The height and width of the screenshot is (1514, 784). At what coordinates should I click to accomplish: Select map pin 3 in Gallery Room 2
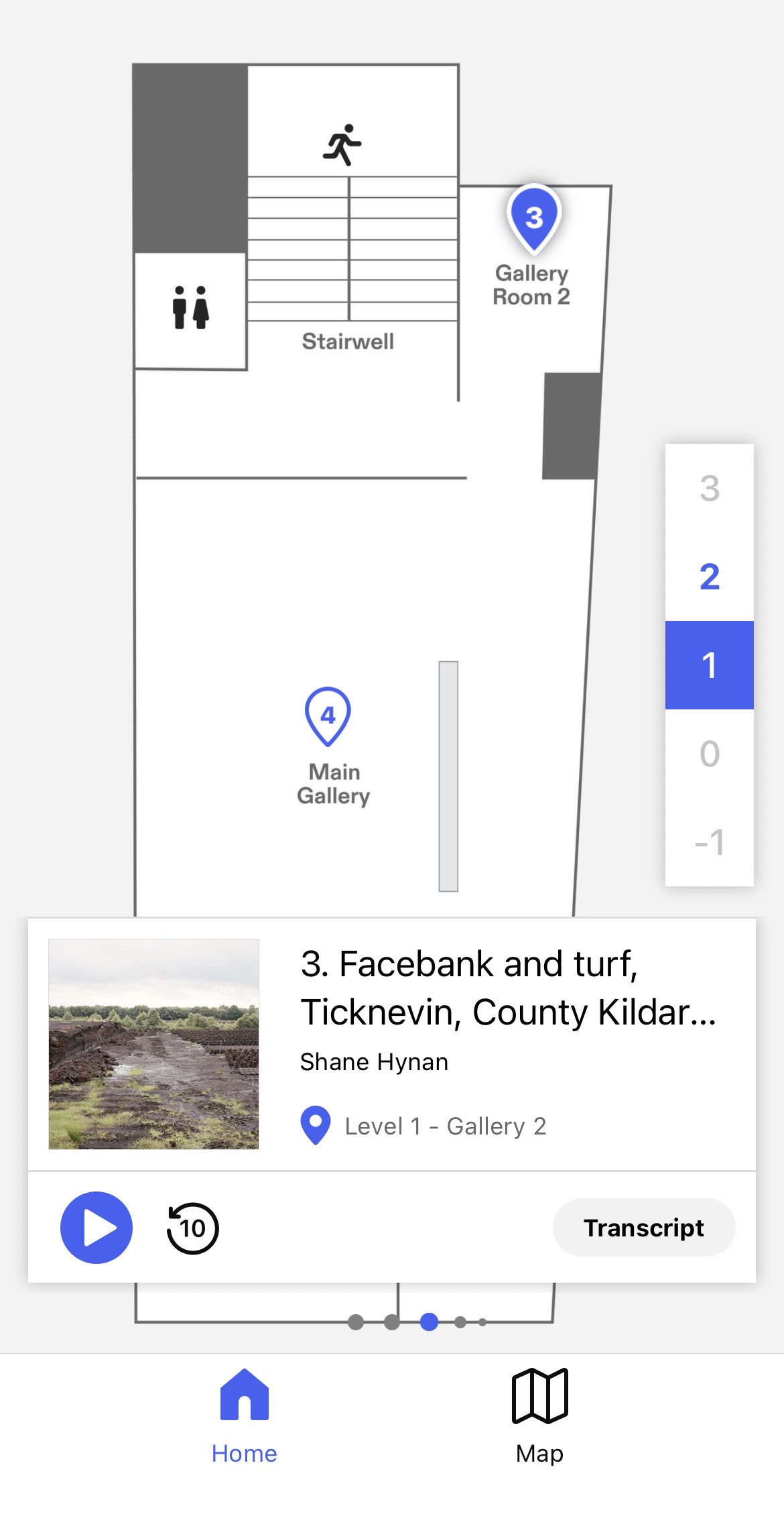(x=534, y=219)
